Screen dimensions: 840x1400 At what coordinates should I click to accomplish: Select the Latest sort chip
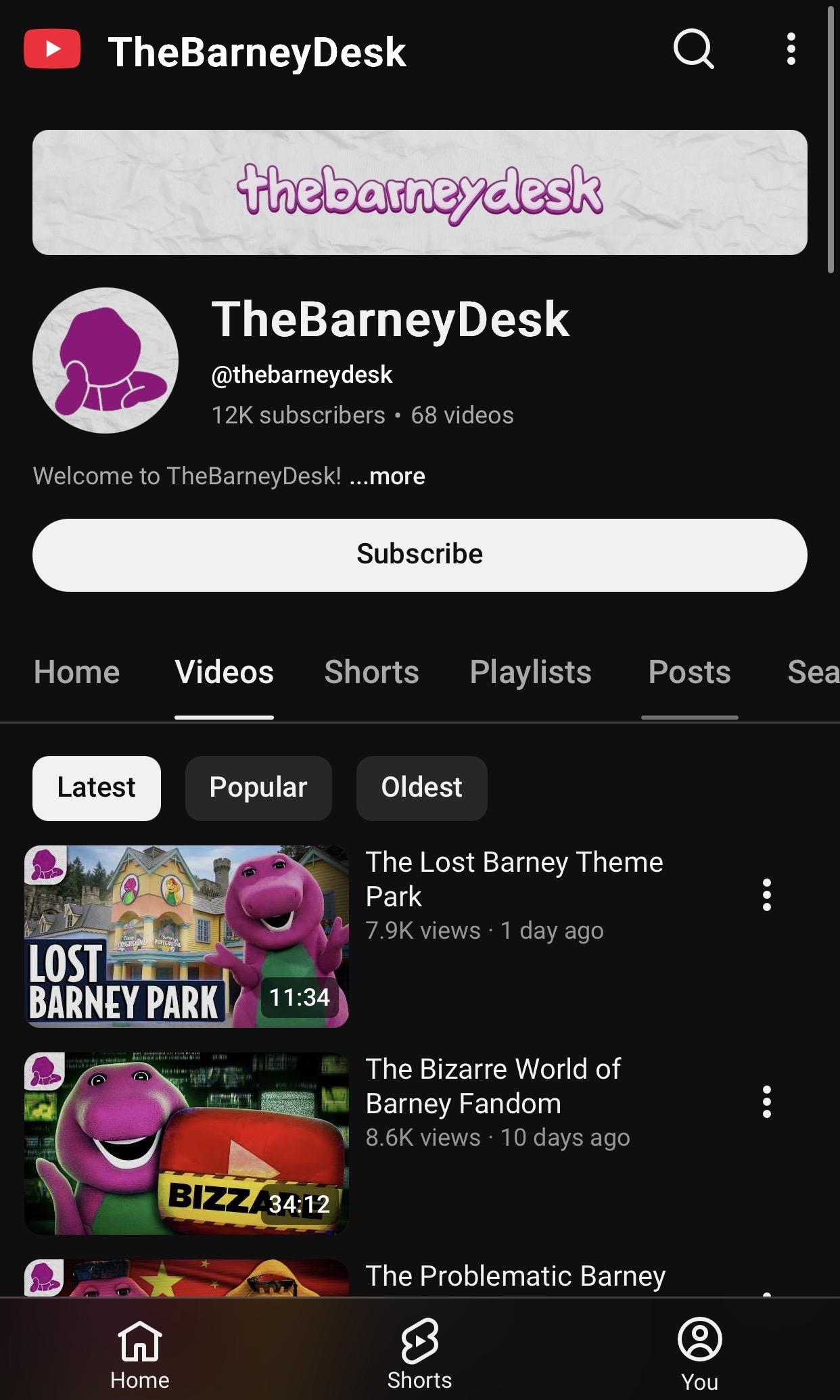click(x=97, y=788)
